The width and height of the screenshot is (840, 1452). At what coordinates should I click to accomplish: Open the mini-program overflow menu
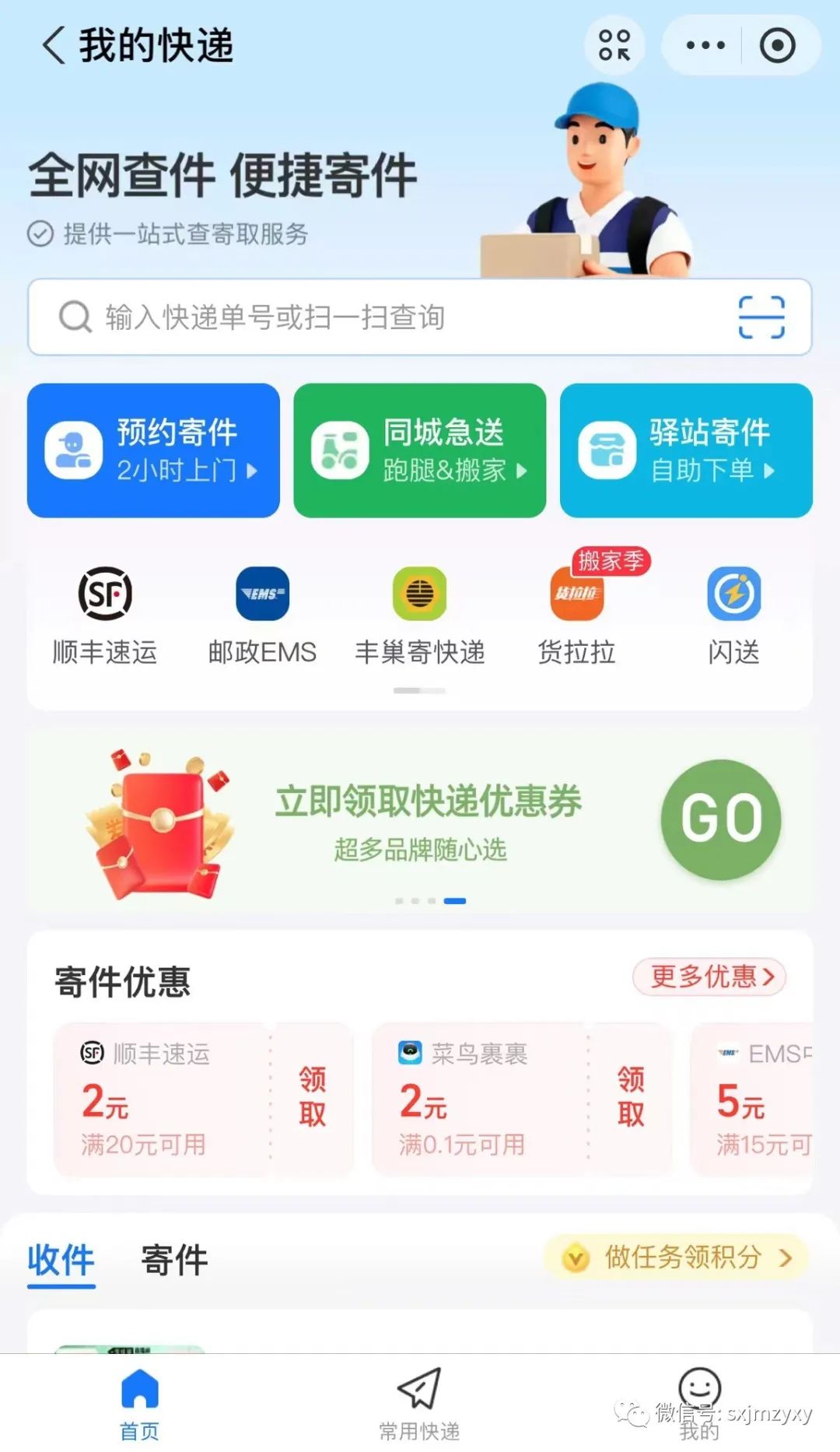705,45
